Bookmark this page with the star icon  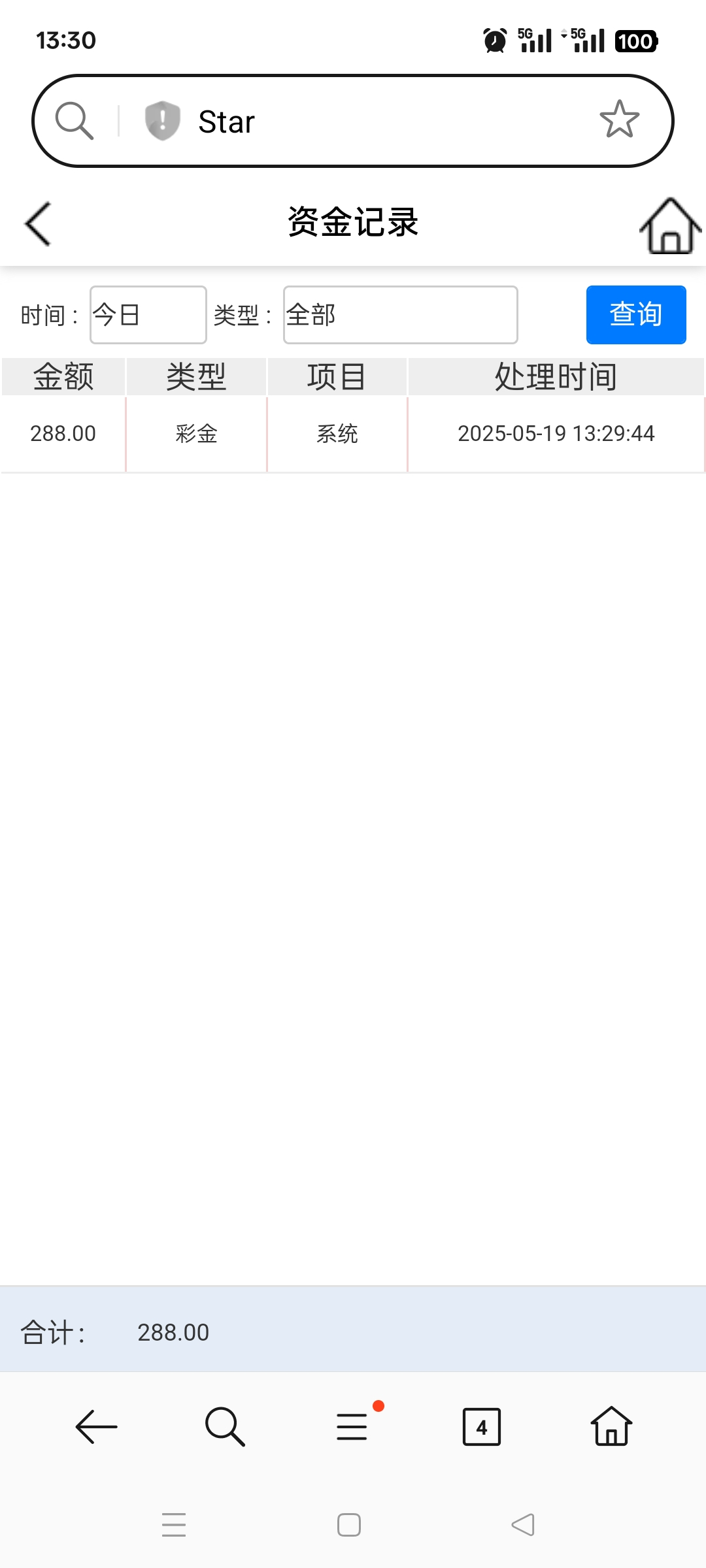[618, 120]
